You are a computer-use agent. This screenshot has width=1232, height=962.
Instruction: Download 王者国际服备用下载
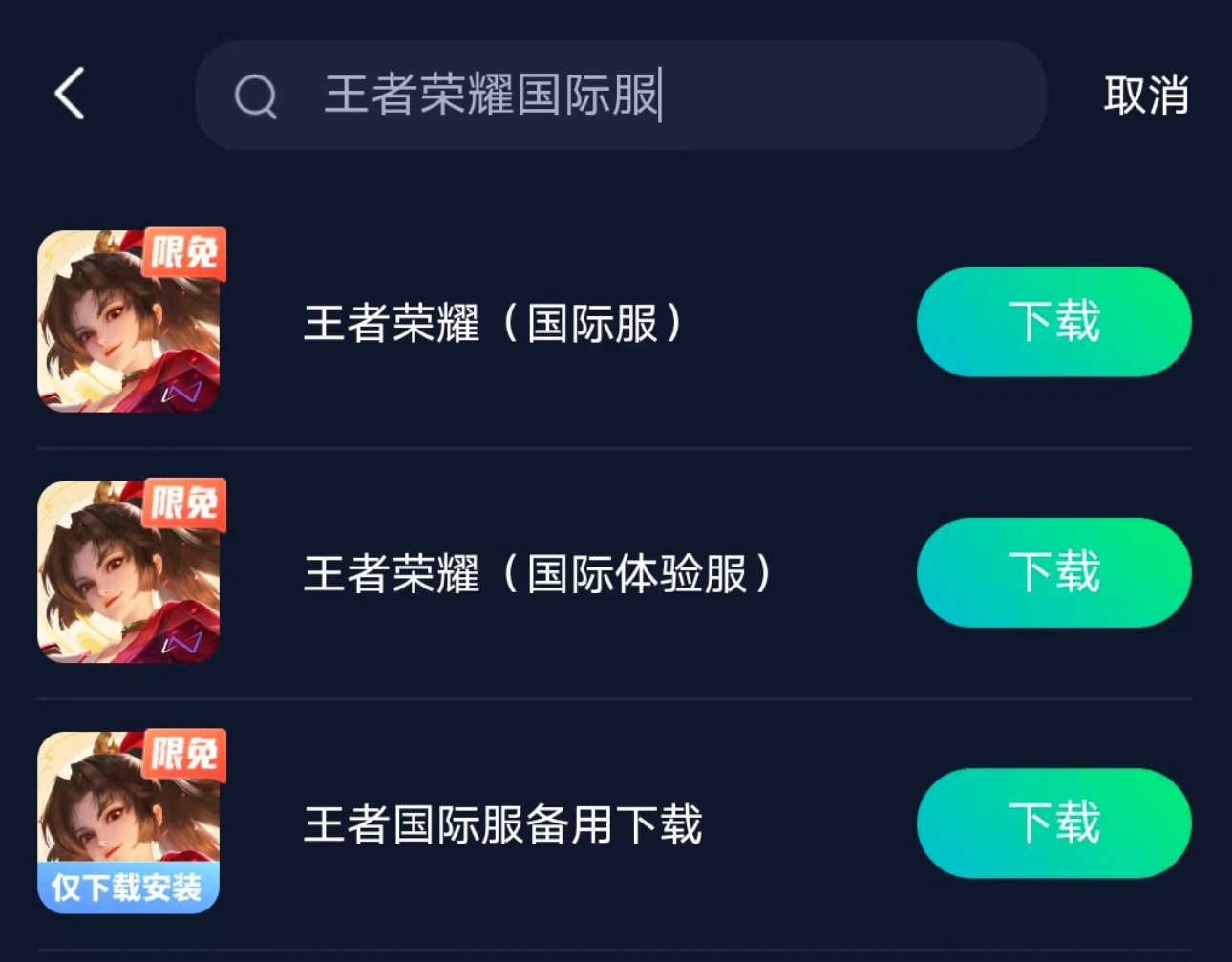click(x=1053, y=823)
